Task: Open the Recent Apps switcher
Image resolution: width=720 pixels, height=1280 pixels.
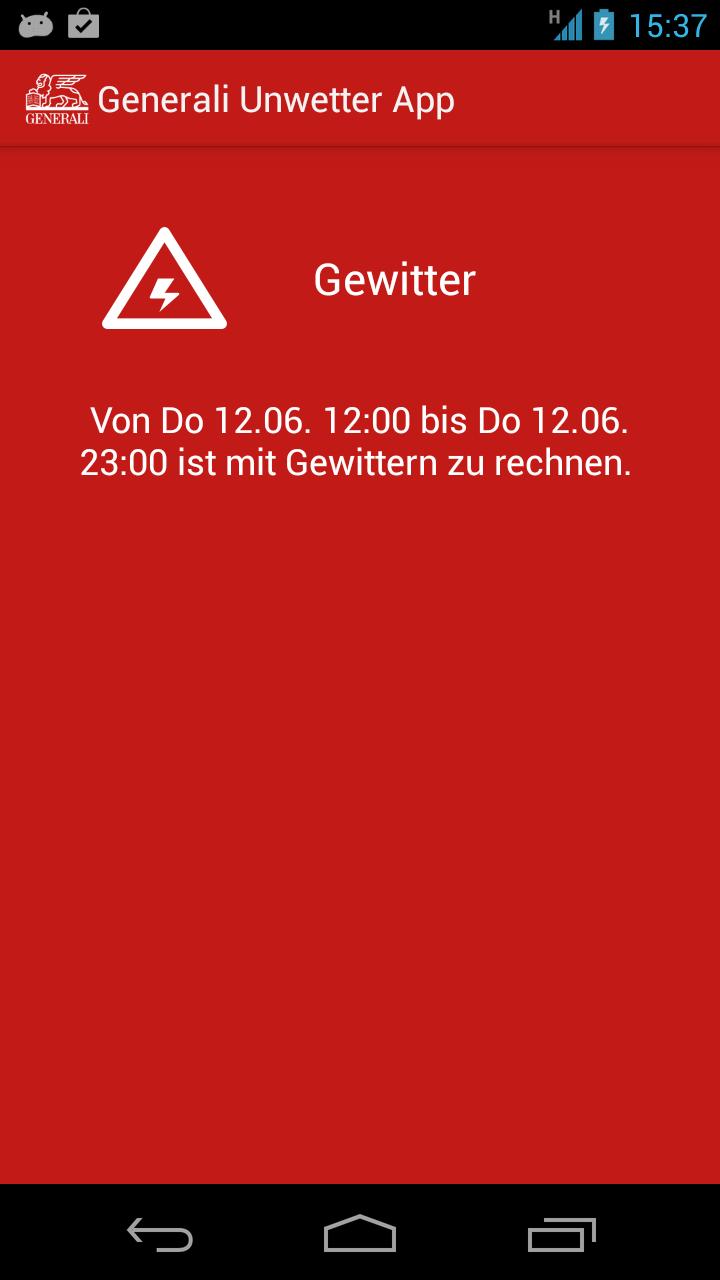Action: pos(560,1236)
